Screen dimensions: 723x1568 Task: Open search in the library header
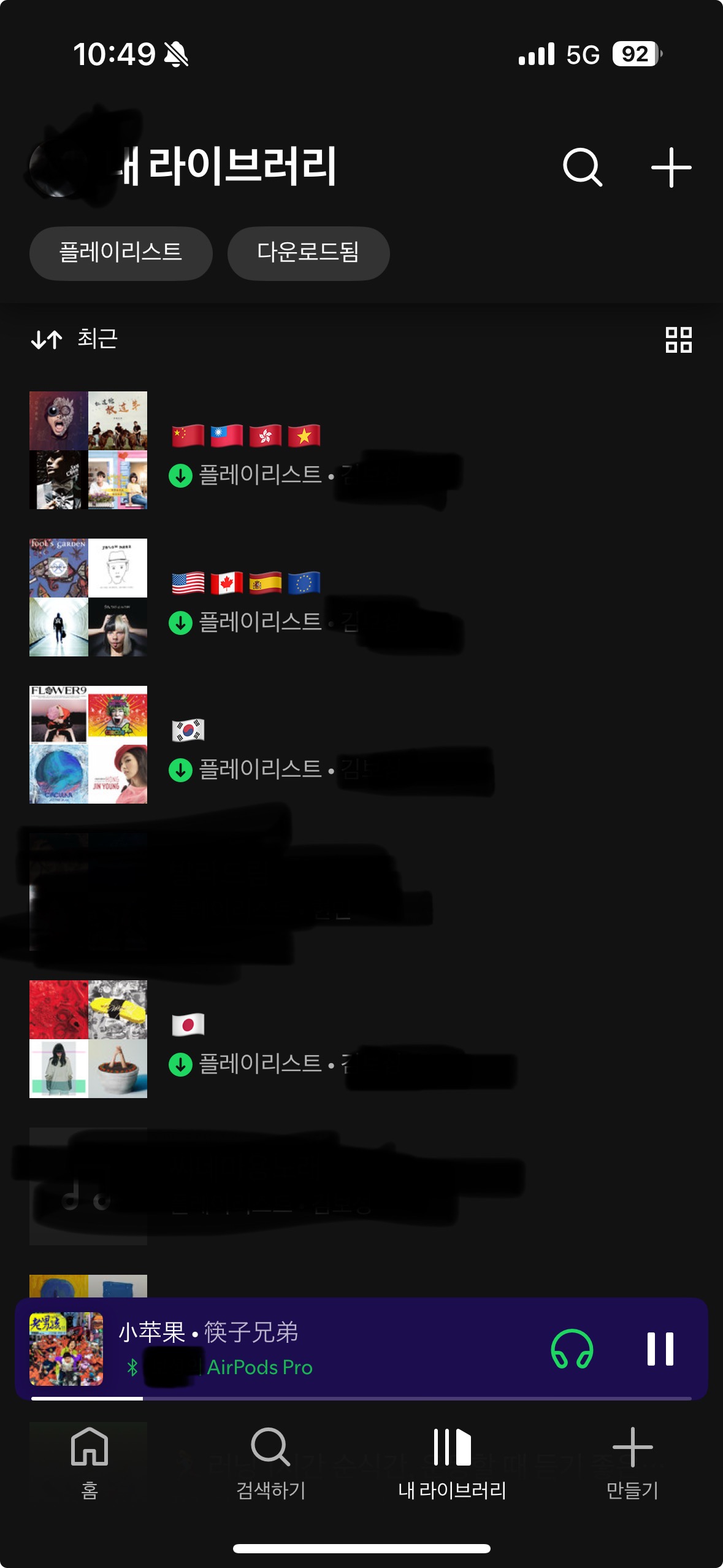583,167
